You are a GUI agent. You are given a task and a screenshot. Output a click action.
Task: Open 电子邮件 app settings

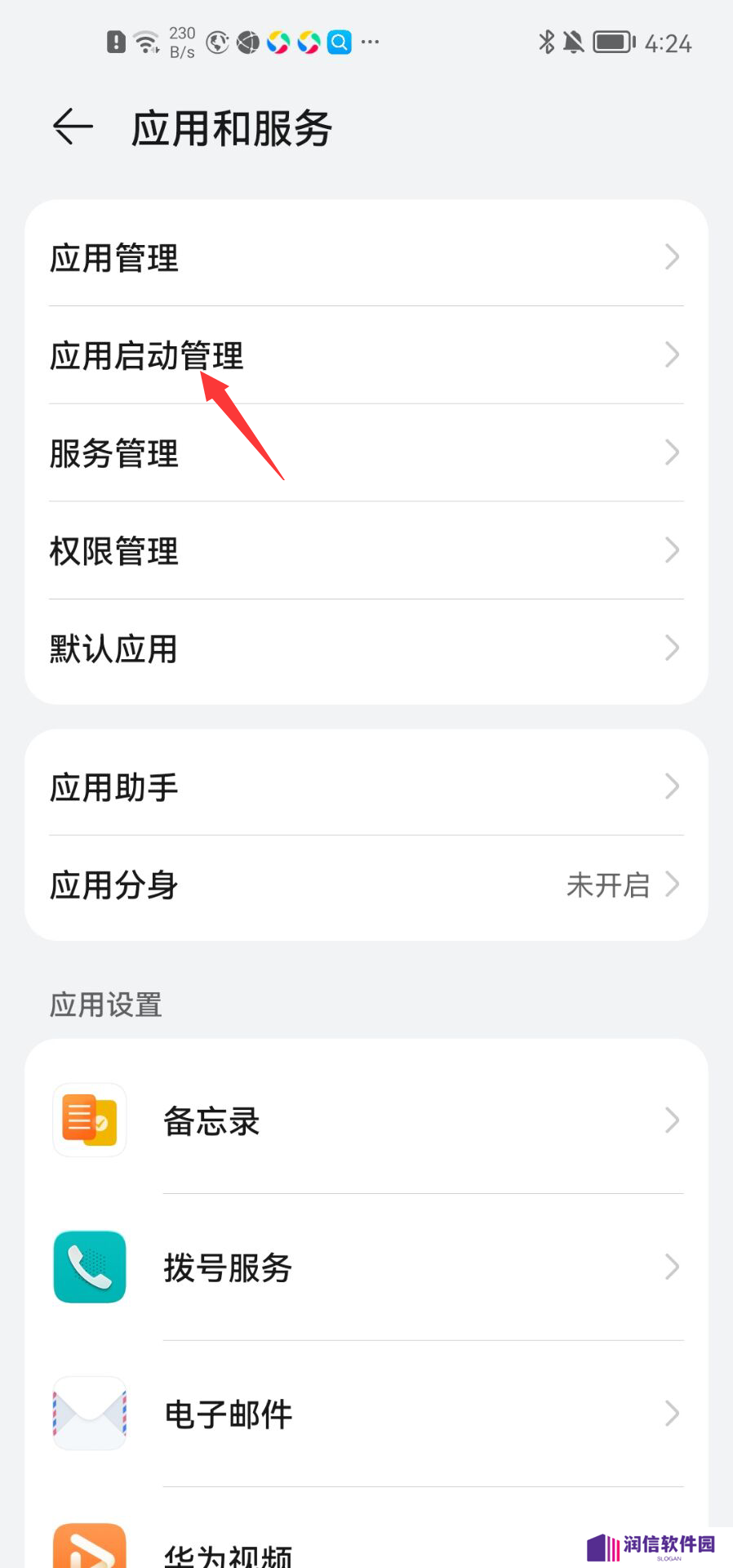click(366, 1414)
